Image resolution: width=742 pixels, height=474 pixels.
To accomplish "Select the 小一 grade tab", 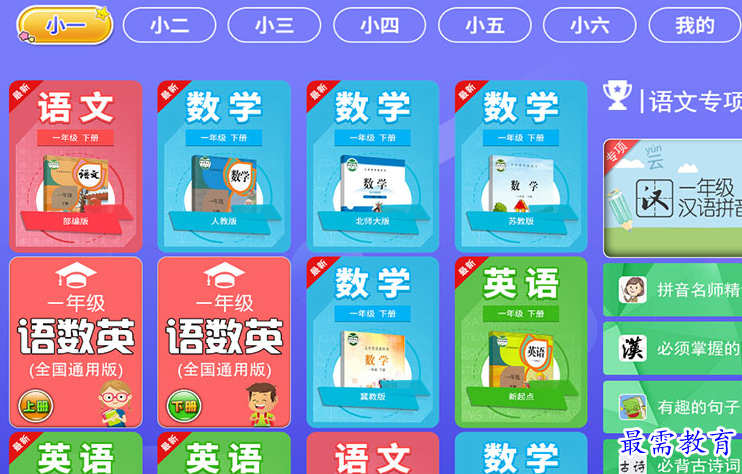I will click(64, 25).
